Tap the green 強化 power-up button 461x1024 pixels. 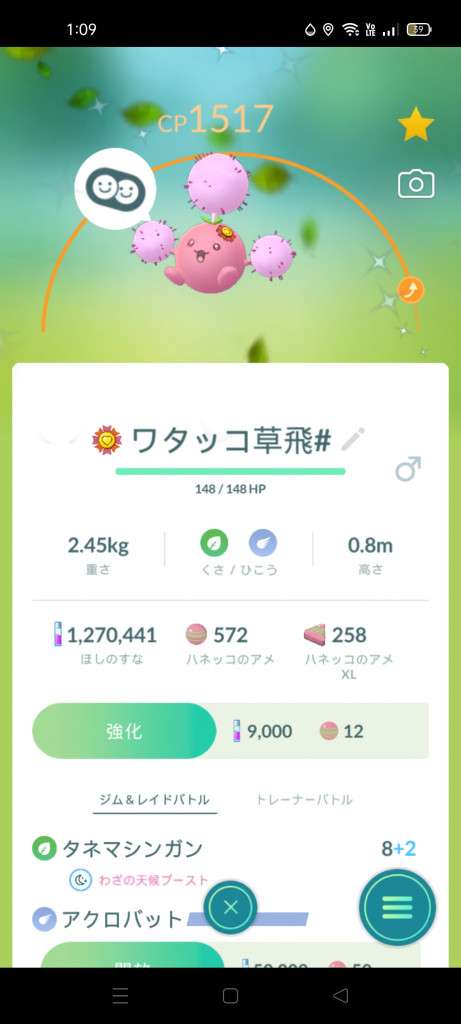click(124, 731)
